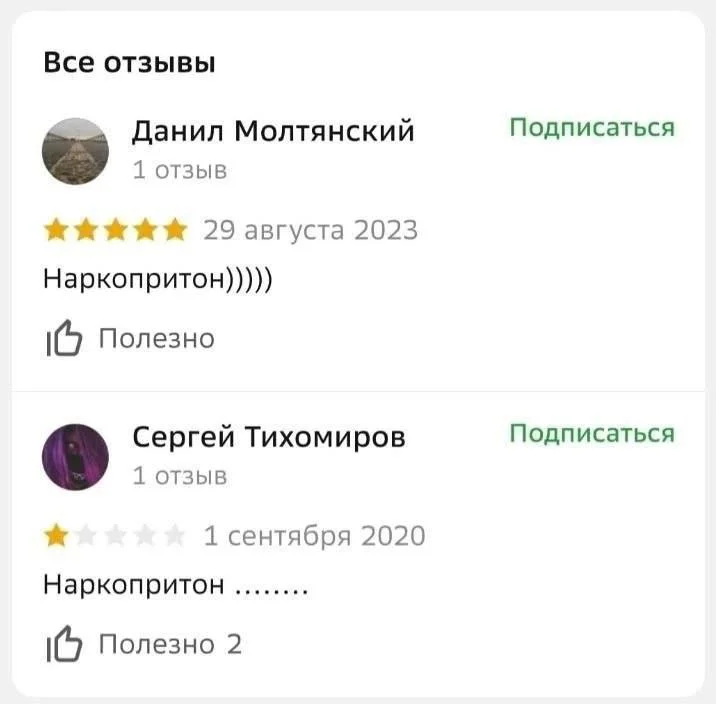Open Сергей Тихомиров's profile avatar

pyautogui.click(x=75, y=457)
